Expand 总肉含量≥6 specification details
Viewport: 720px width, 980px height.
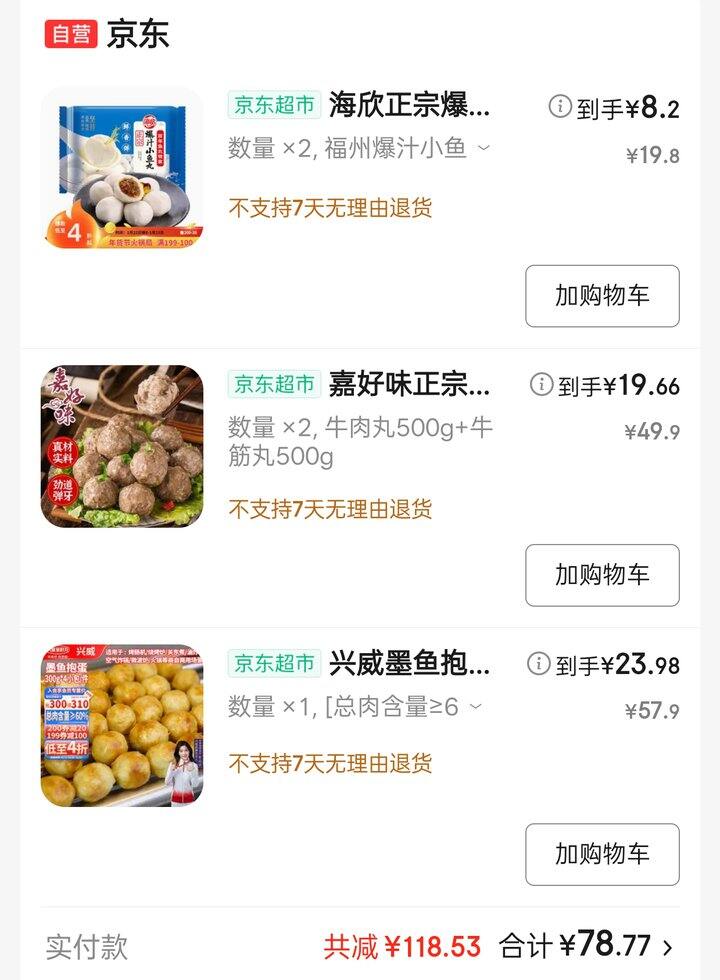pos(476,707)
